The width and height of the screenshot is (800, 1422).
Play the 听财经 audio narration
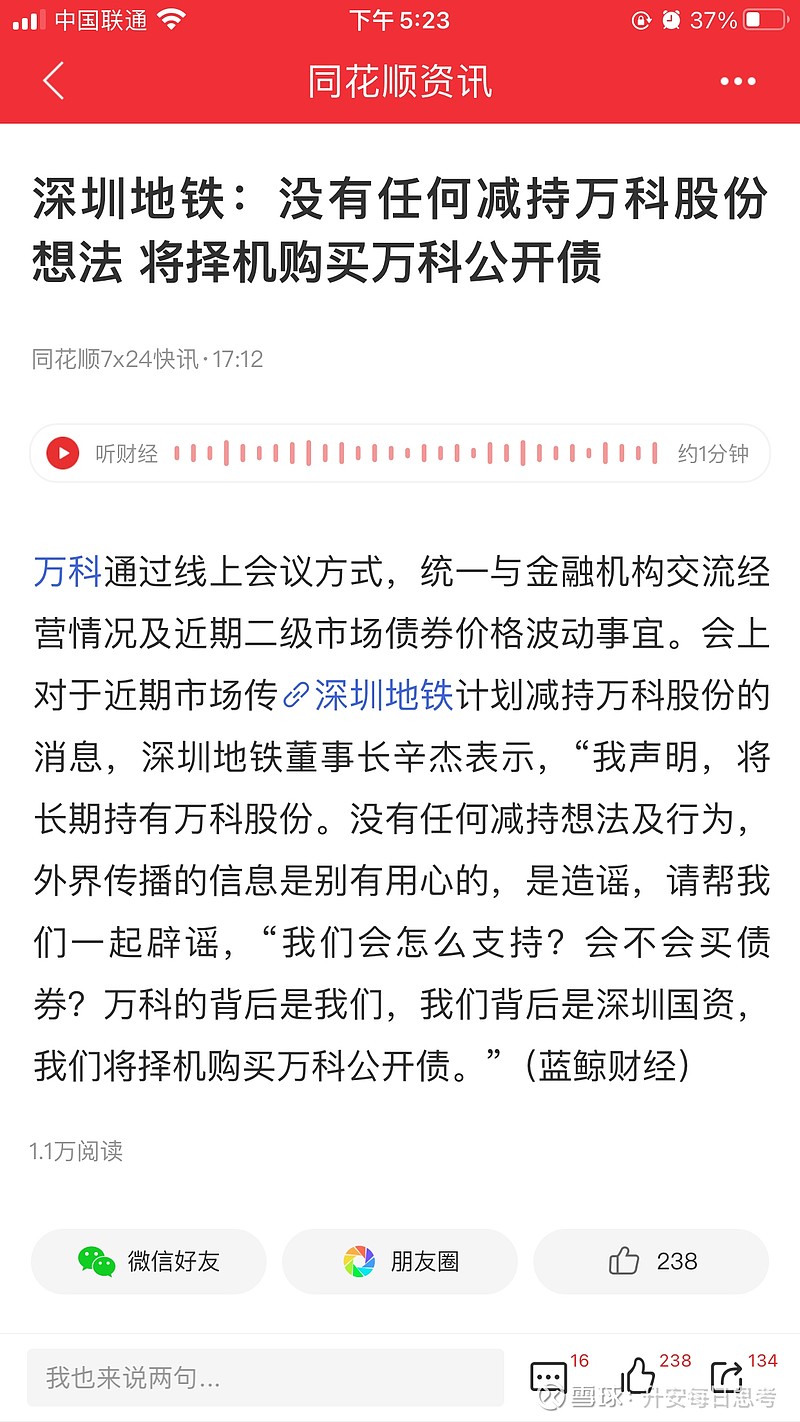pyautogui.click(x=62, y=453)
